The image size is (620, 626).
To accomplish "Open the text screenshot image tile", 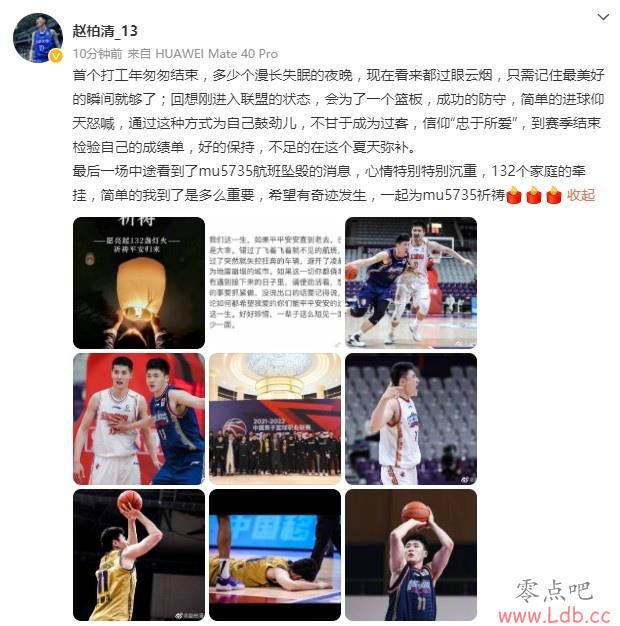I will (x=274, y=283).
